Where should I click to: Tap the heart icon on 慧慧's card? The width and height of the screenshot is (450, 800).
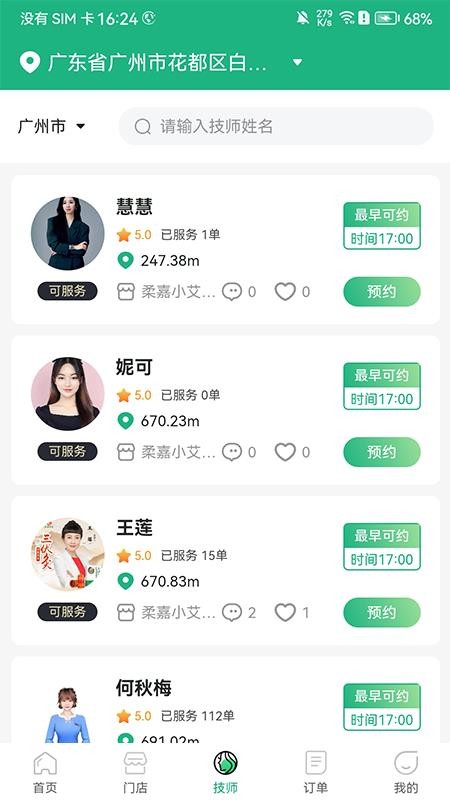pos(285,292)
